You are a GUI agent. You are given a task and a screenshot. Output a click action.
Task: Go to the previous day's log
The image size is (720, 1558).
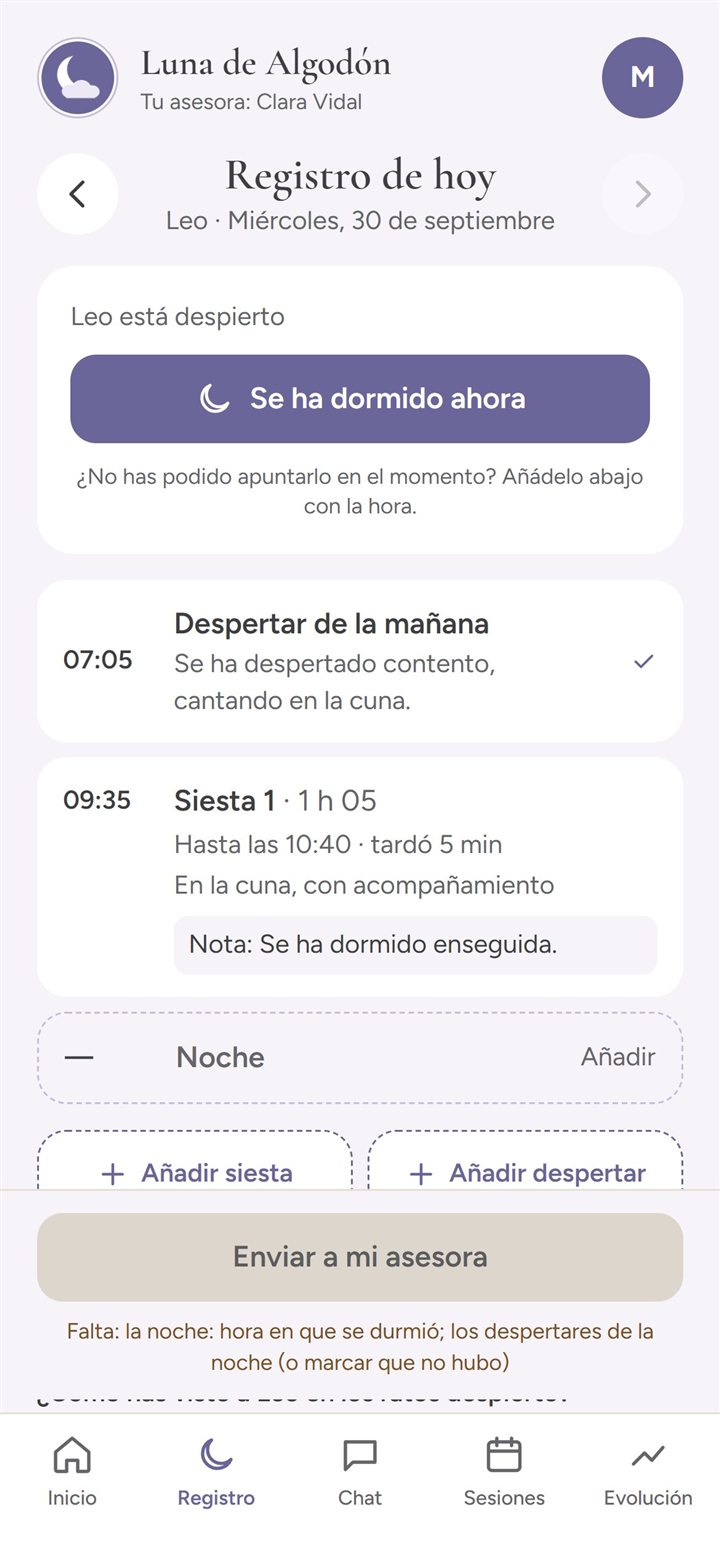pyautogui.click(x=78, y=194)
